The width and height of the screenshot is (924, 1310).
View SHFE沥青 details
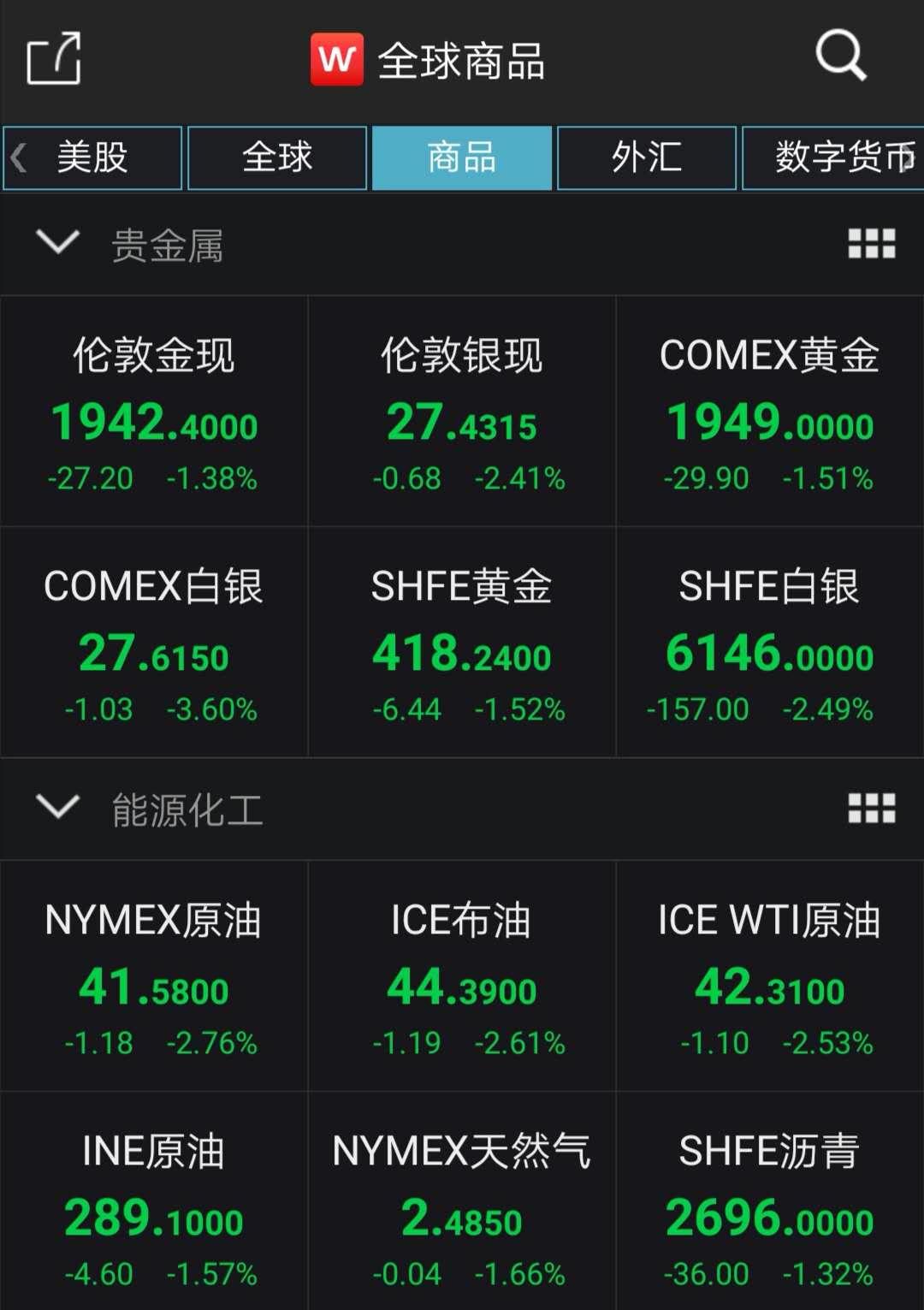pos(770,1201)
